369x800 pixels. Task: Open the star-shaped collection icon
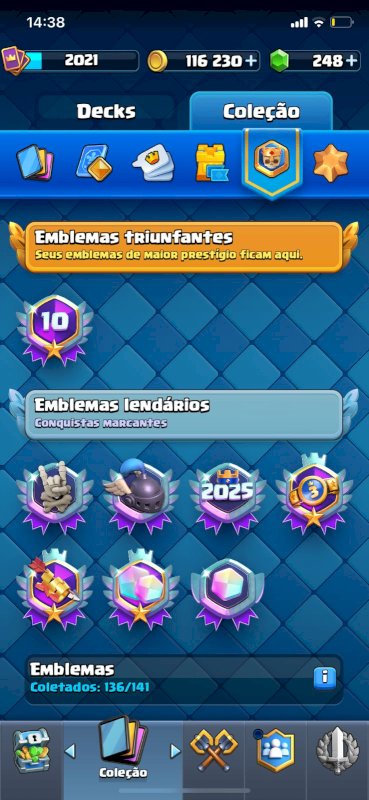(x=331, y=163)
